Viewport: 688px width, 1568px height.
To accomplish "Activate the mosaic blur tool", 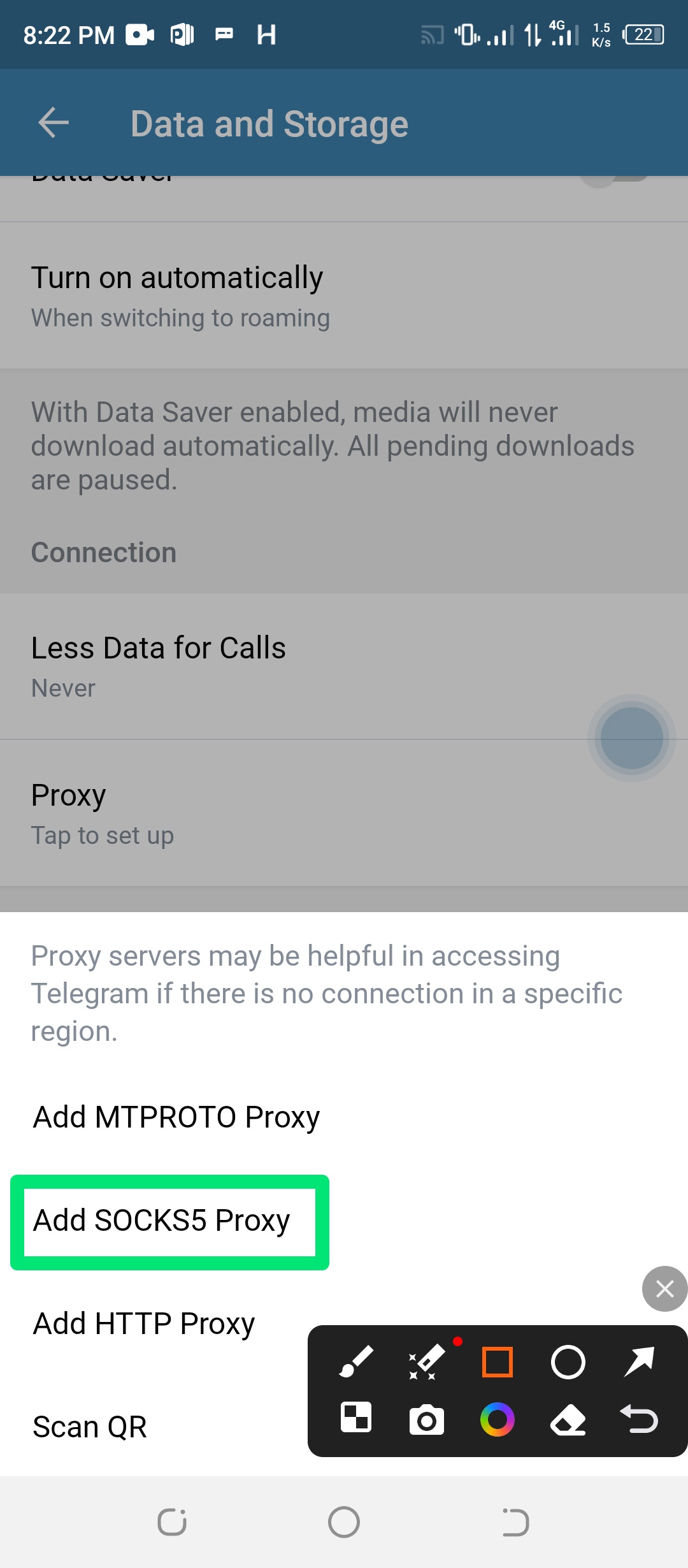I will (x=356, y=1418).
